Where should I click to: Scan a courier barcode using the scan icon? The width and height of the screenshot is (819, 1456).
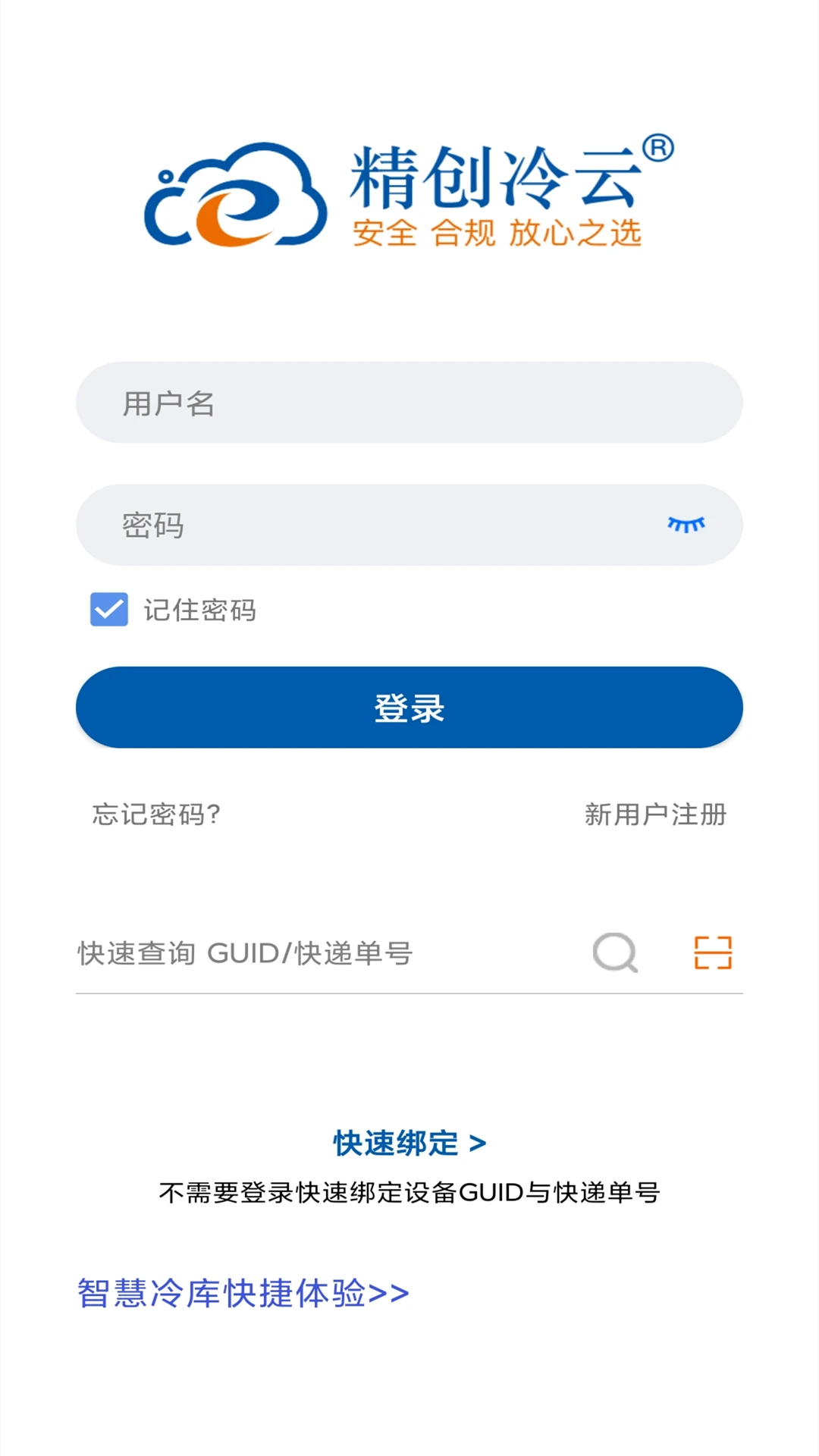click(x=711, y=954)
